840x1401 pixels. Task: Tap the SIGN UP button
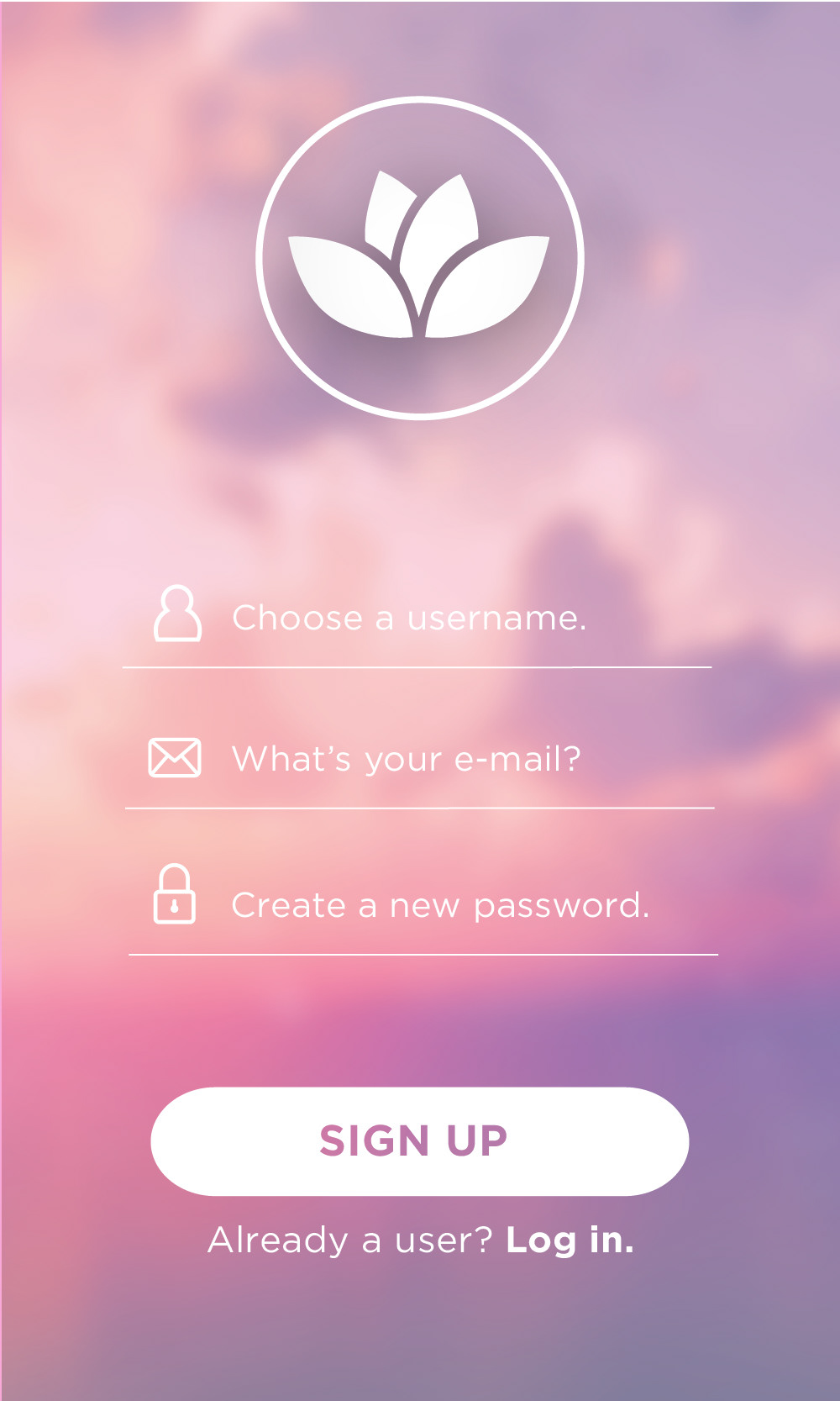tap(419, 1140)
